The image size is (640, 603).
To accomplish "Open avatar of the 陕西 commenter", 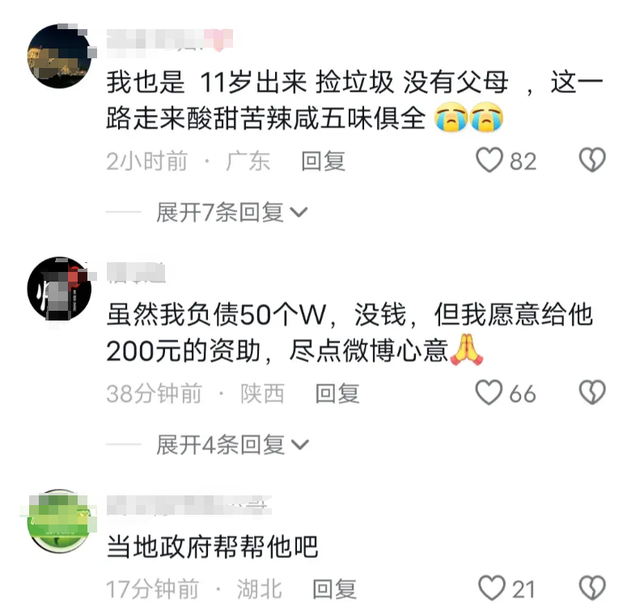I will point(60,289).
